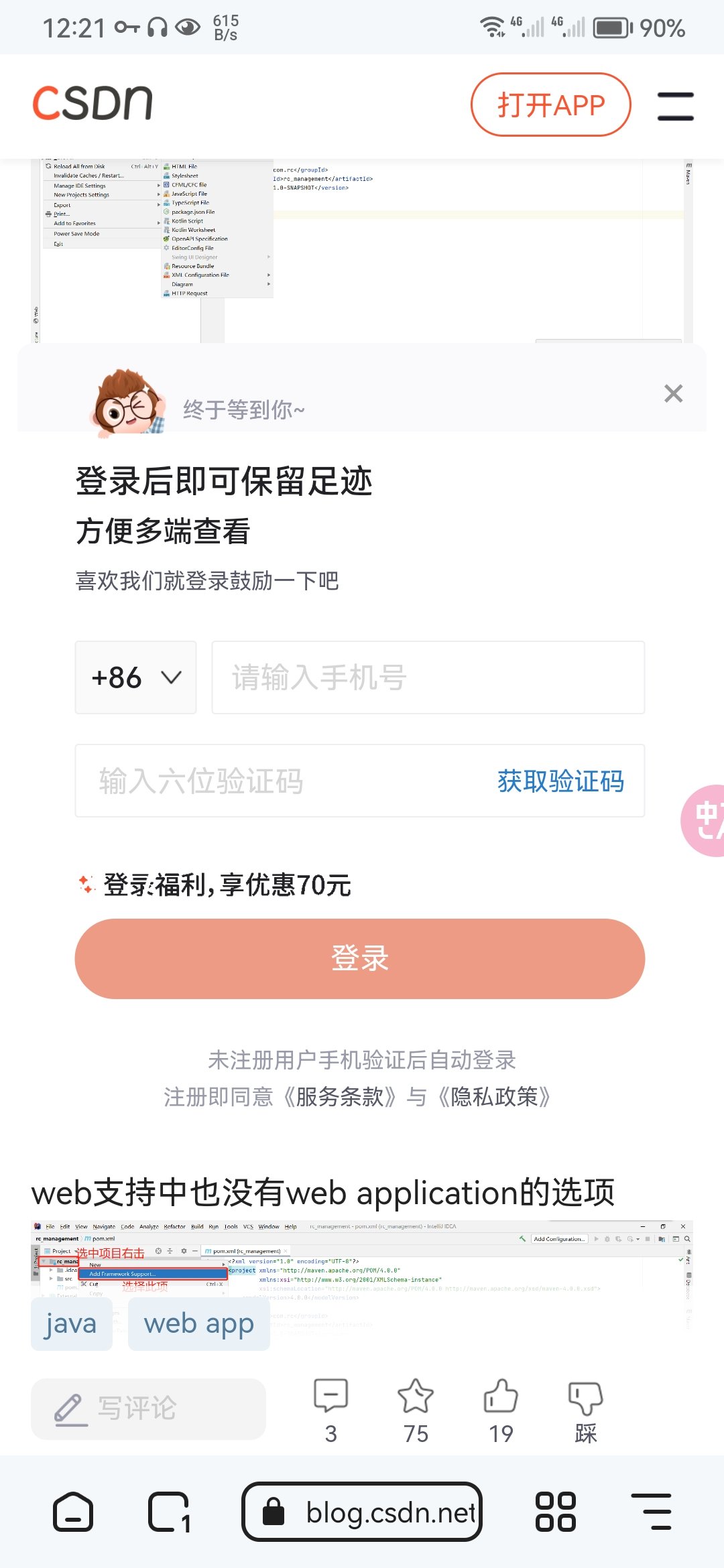This screenshot has width=724, height=1568.
Task: Focus the six-digit verification code field
Action: click(282, 781)
